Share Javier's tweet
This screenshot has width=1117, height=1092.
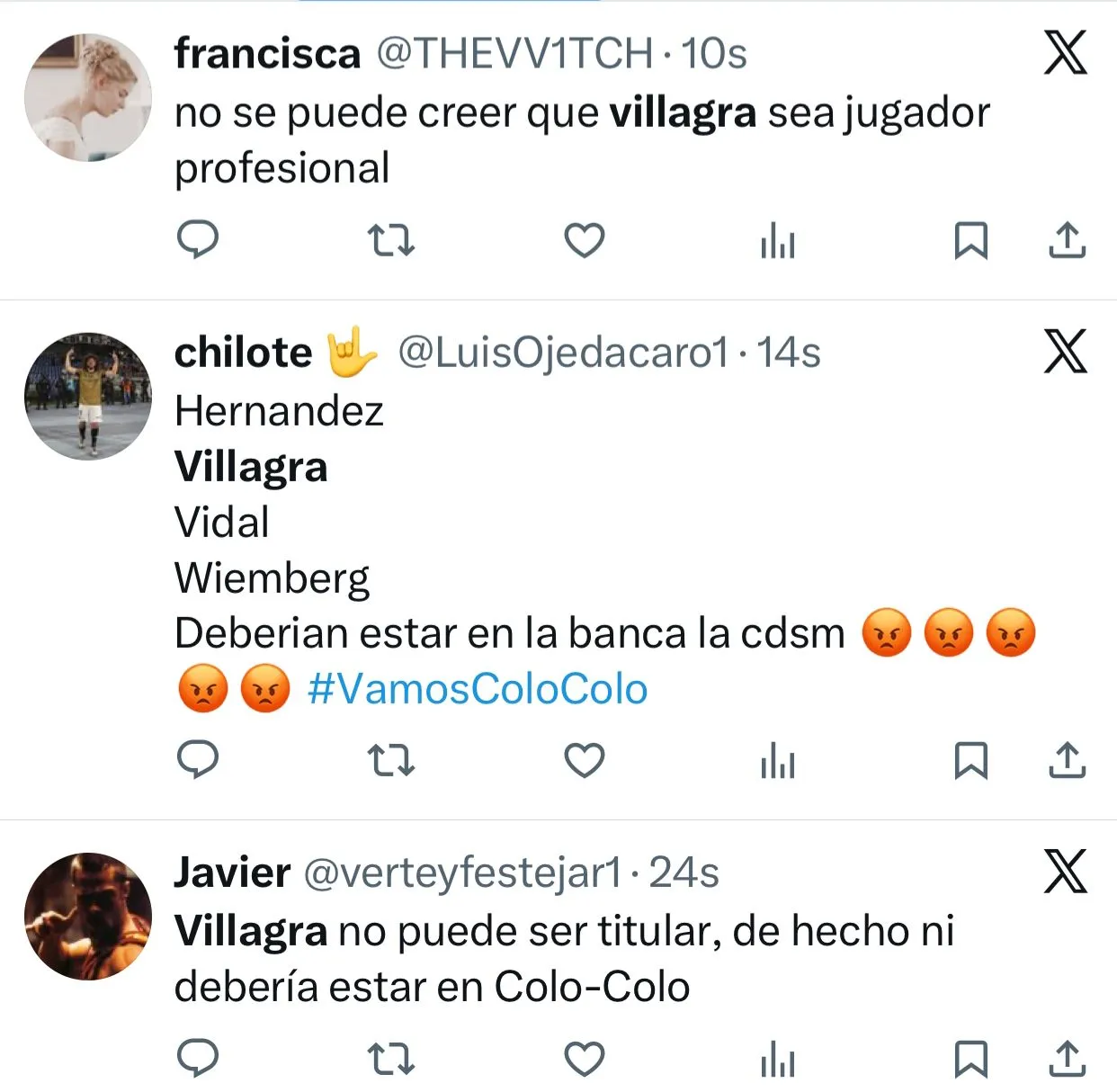[x=1067, y=1059]
